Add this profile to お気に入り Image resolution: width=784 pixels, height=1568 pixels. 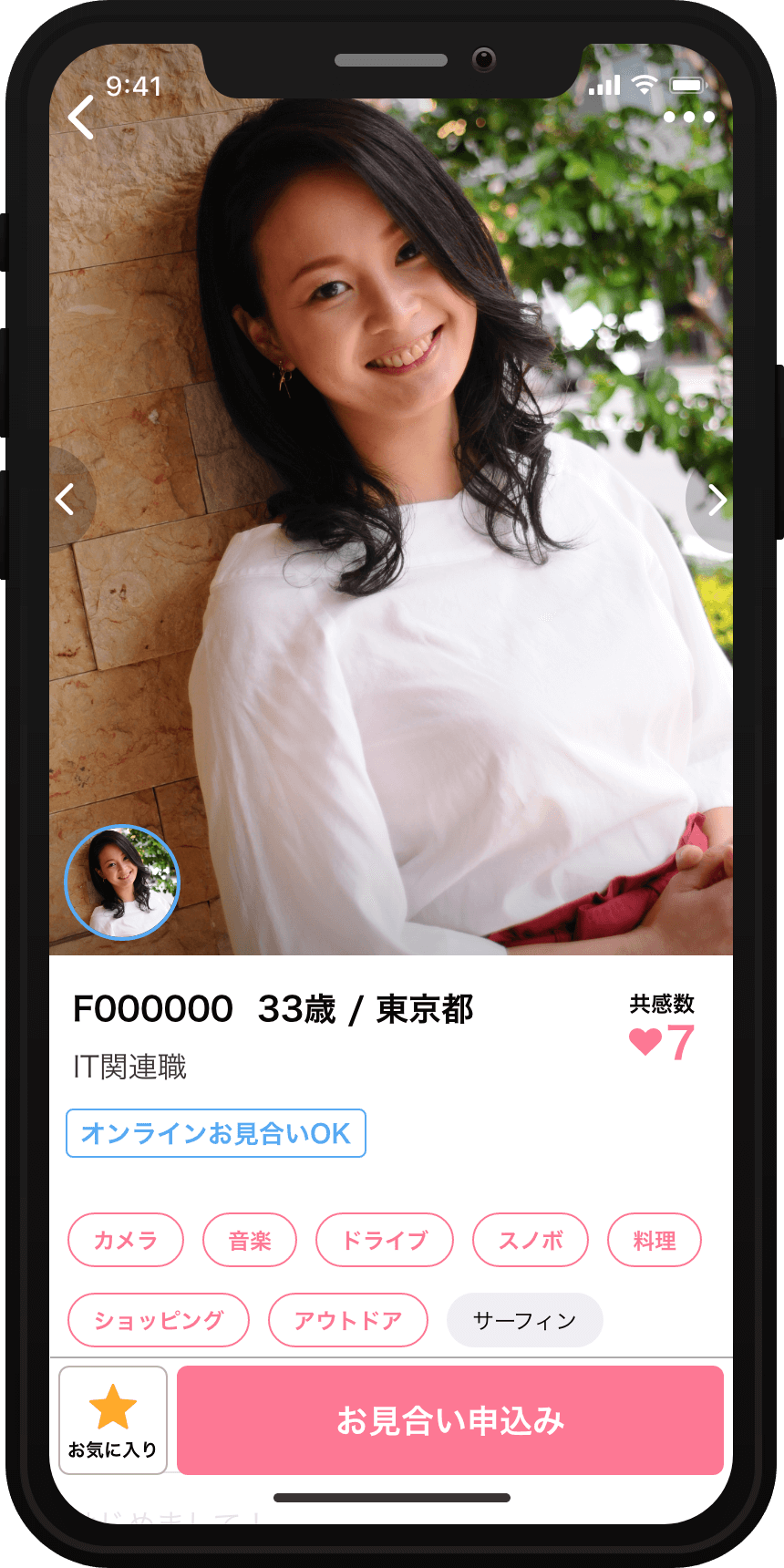click(113, 1419)
